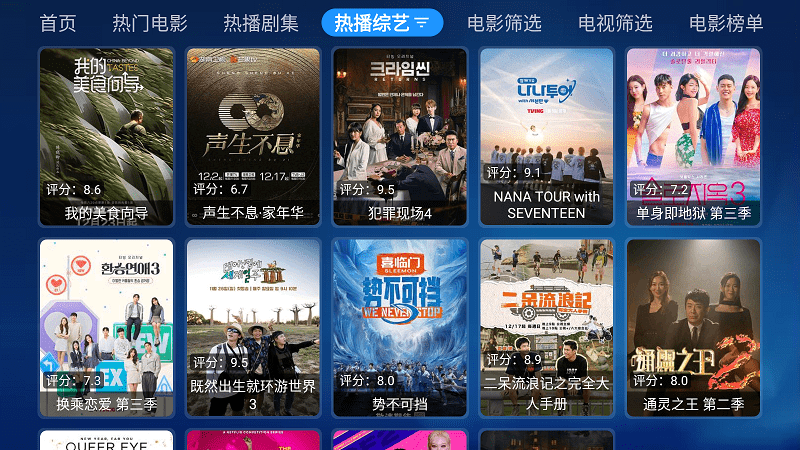
Task: View 通灵之王 第二季
Action: coord(693,328)
